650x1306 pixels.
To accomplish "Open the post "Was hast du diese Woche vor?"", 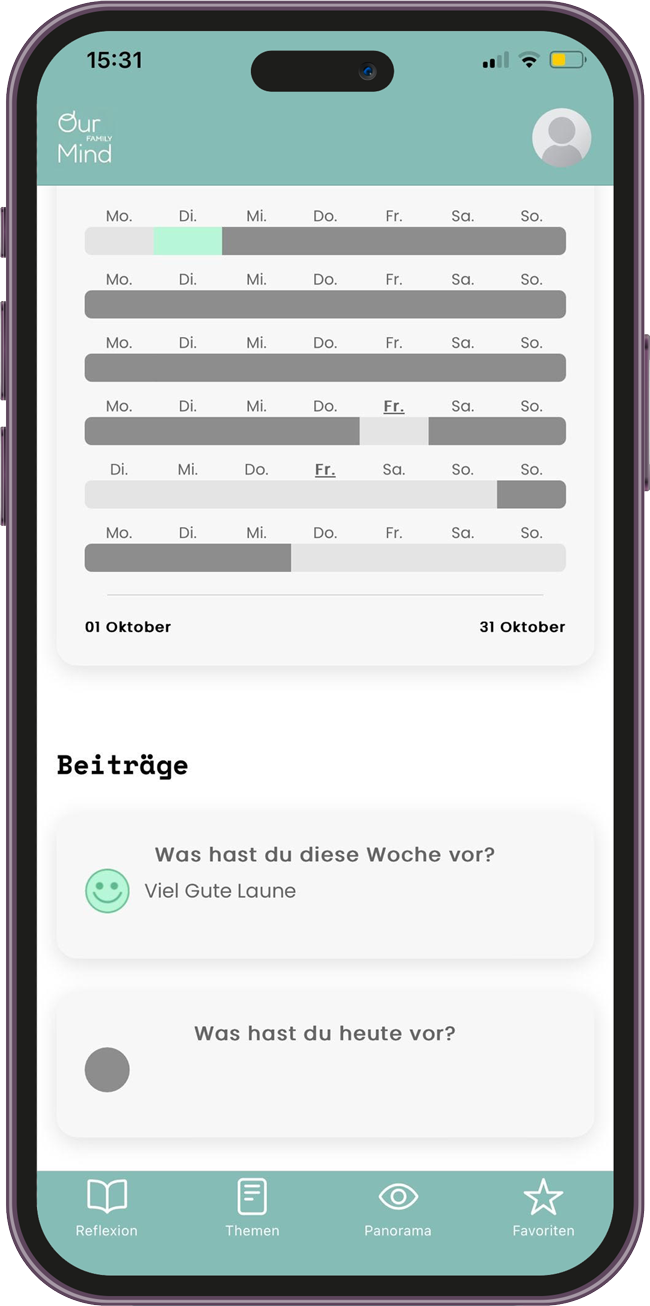I will point(325,886).
